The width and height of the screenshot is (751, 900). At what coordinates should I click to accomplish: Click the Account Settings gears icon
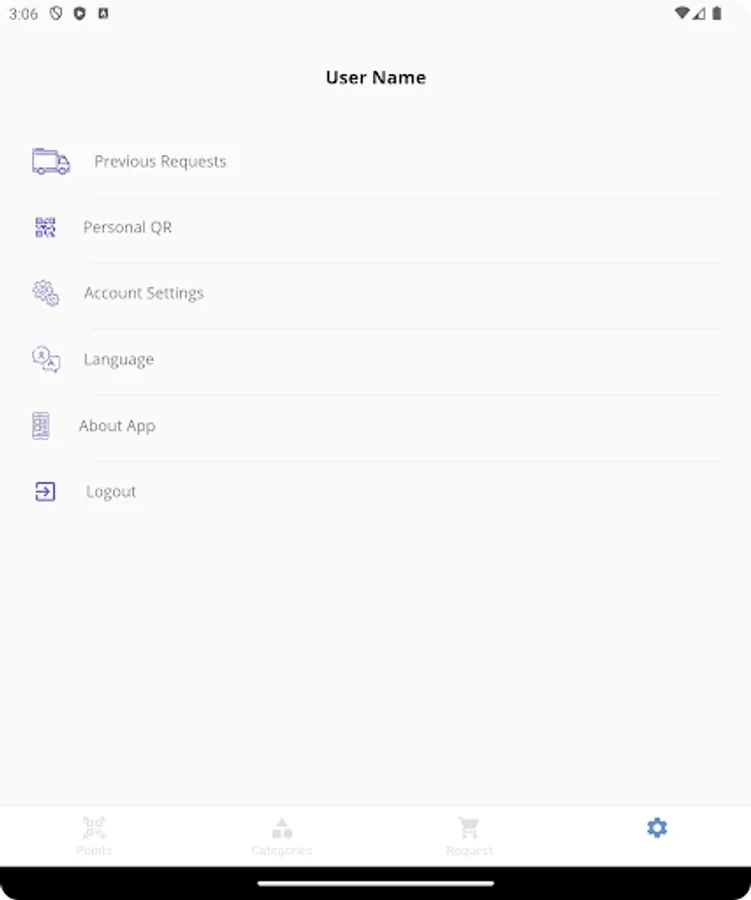click(x=45, y=292)
